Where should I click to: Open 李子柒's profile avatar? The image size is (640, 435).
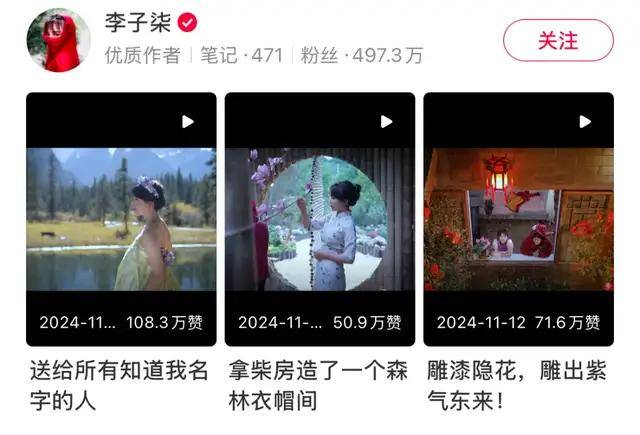[x=58, y=41]
